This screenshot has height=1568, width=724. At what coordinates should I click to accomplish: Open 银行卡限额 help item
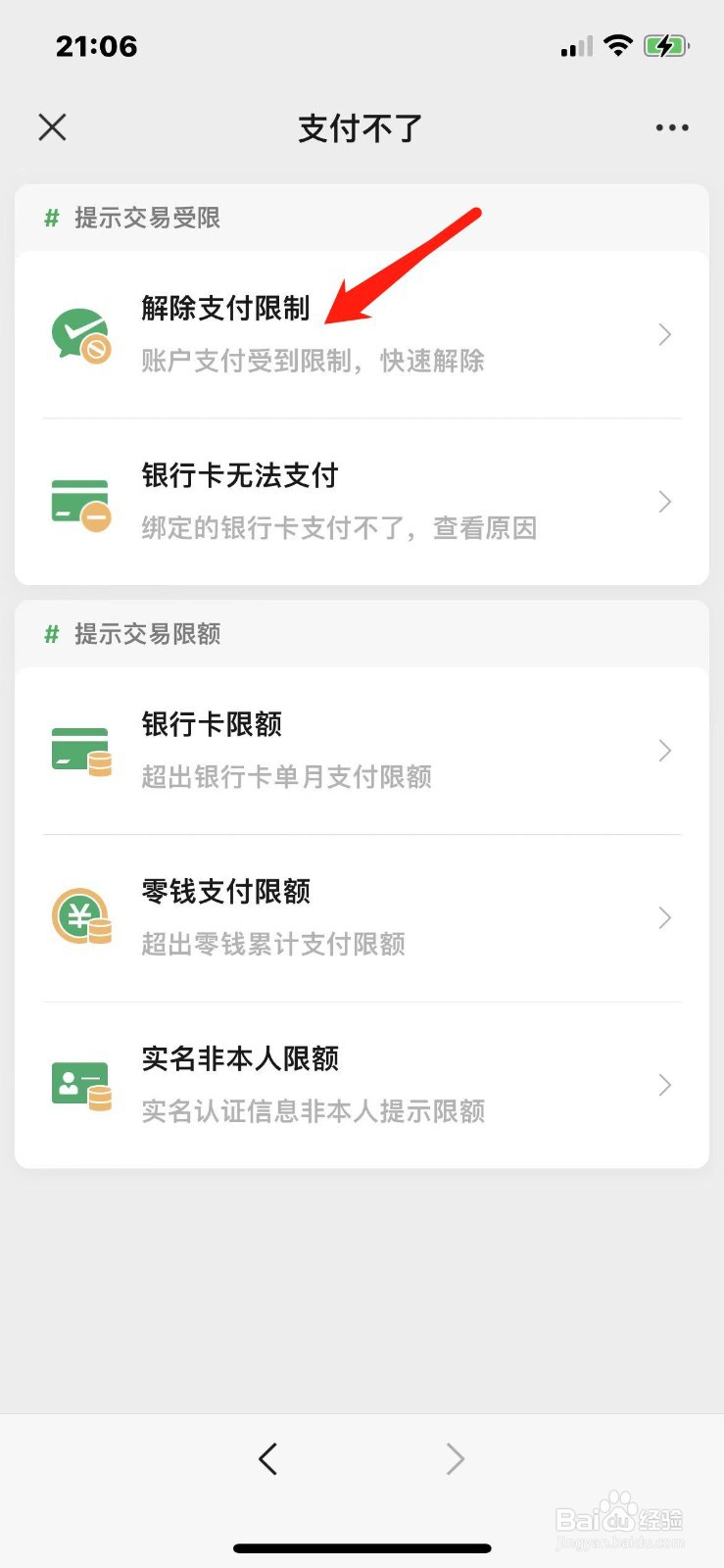pyautogui.click(x=362, y=752)
